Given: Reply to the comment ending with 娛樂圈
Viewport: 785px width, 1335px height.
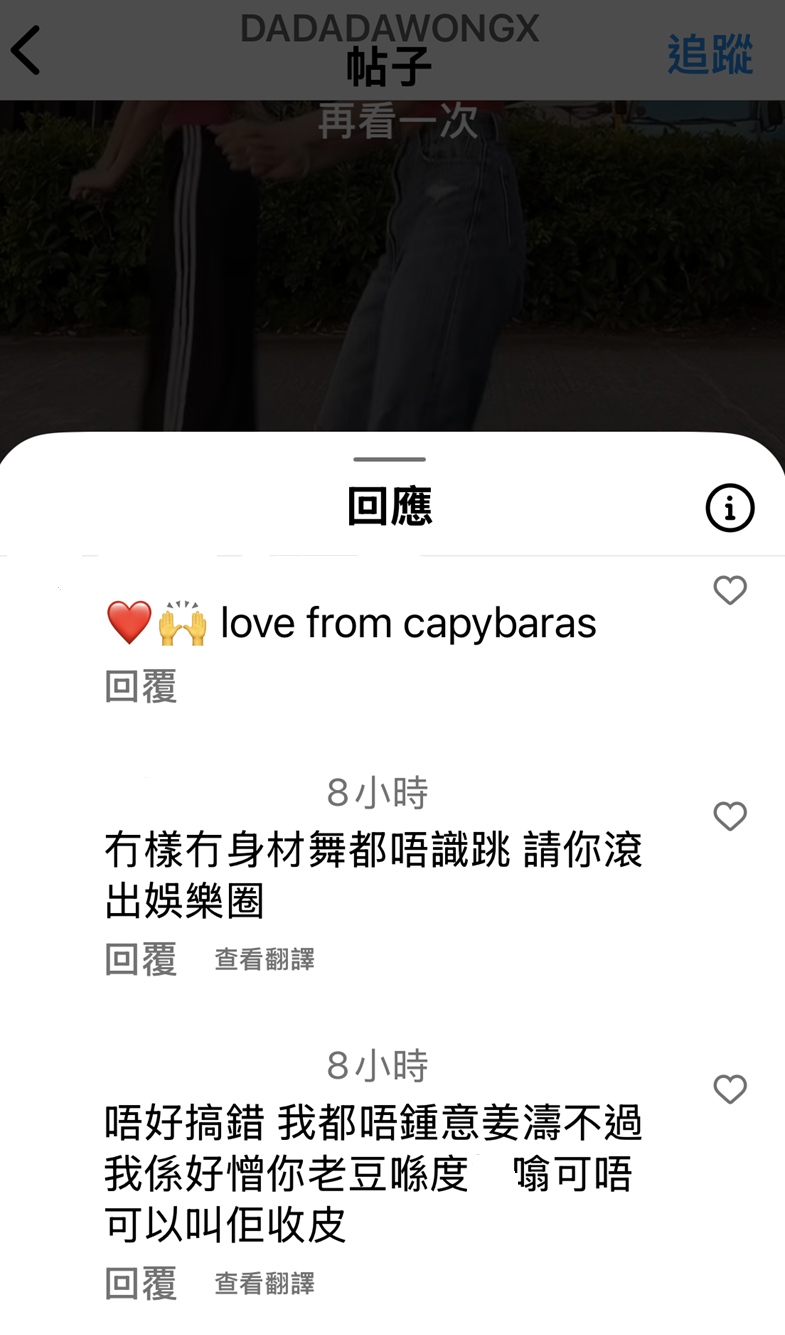Looking at the screenshot, I should tap(141, 959).
